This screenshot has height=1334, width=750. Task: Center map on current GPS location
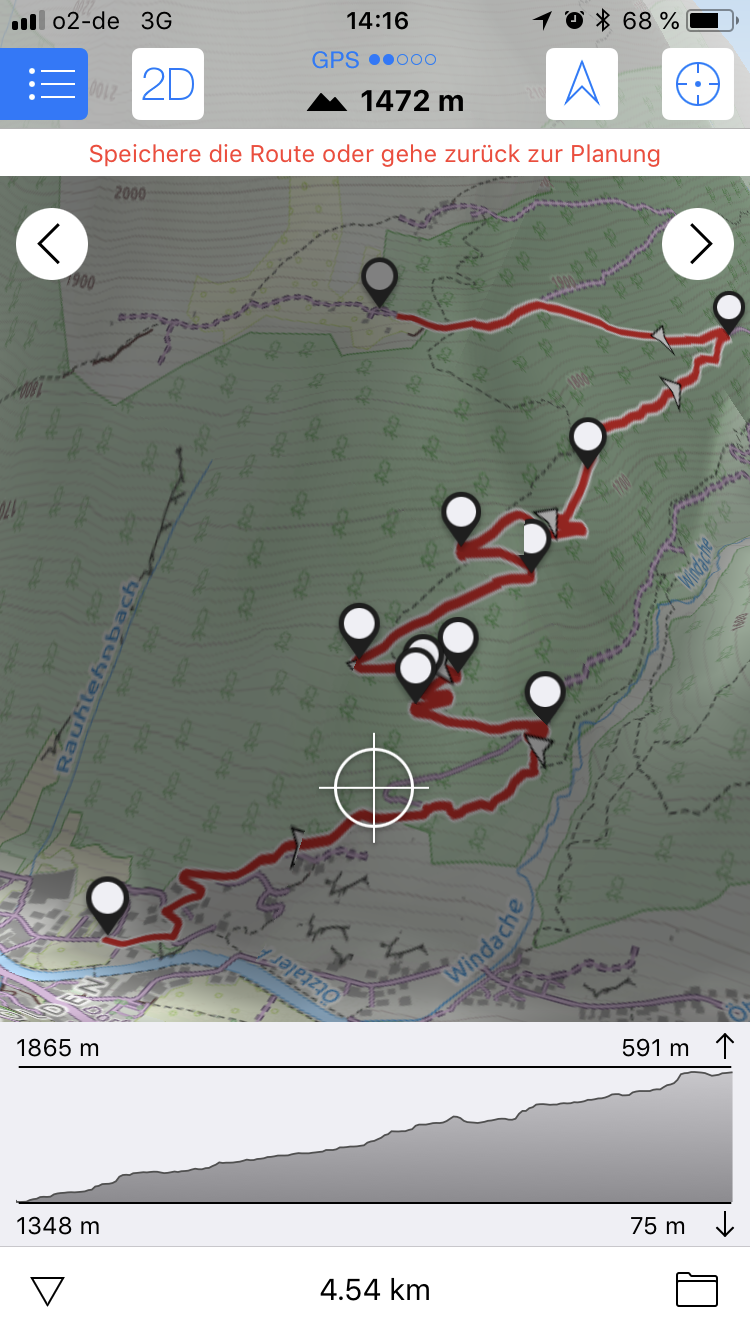[698, 84]
